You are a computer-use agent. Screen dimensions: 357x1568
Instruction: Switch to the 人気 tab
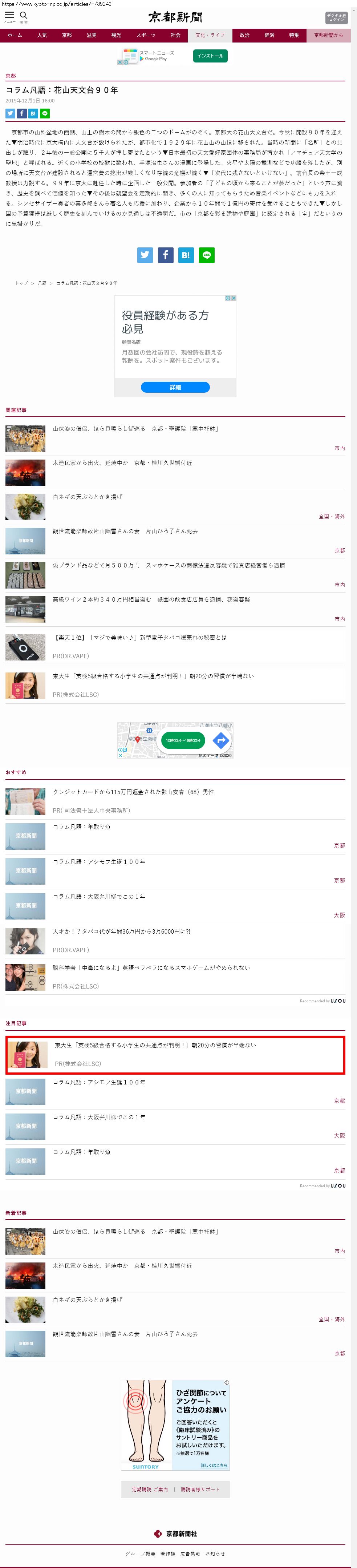coord(42,35)
